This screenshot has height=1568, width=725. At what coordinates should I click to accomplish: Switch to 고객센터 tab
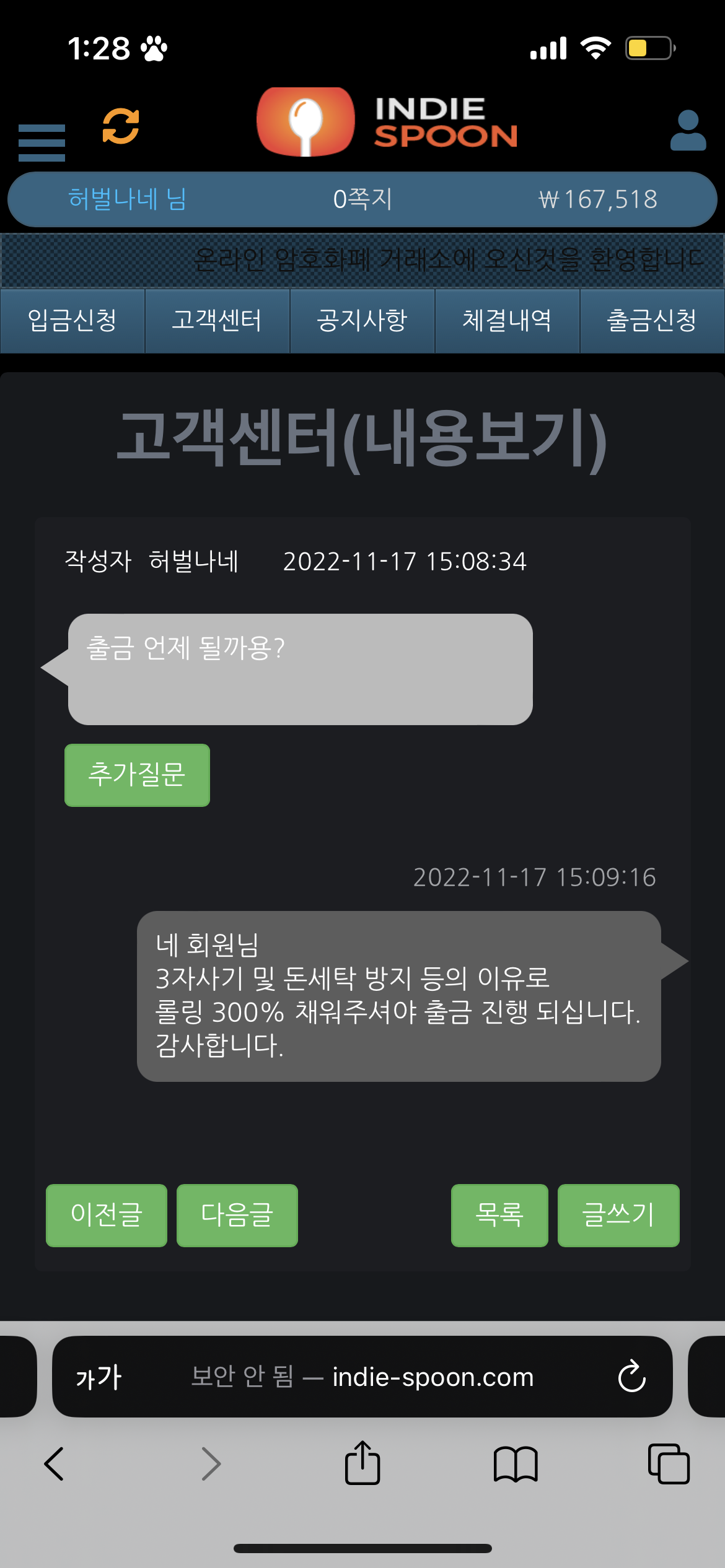pyautogui.click(x=217, y=321)
